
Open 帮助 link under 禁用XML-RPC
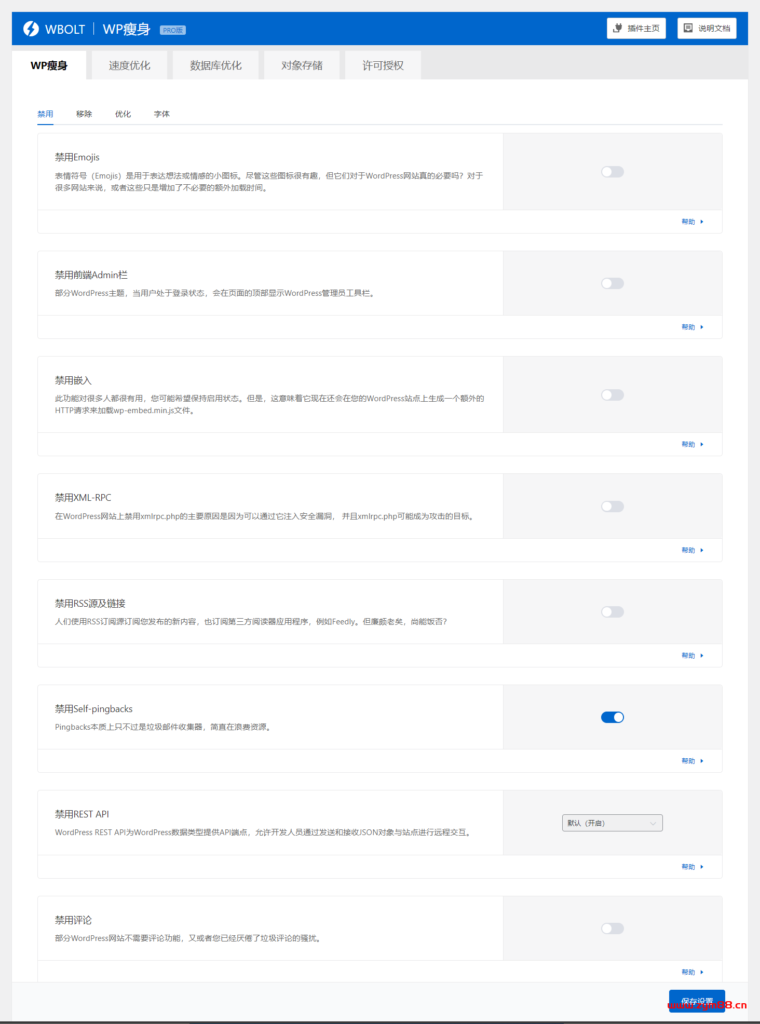point(692,550)
